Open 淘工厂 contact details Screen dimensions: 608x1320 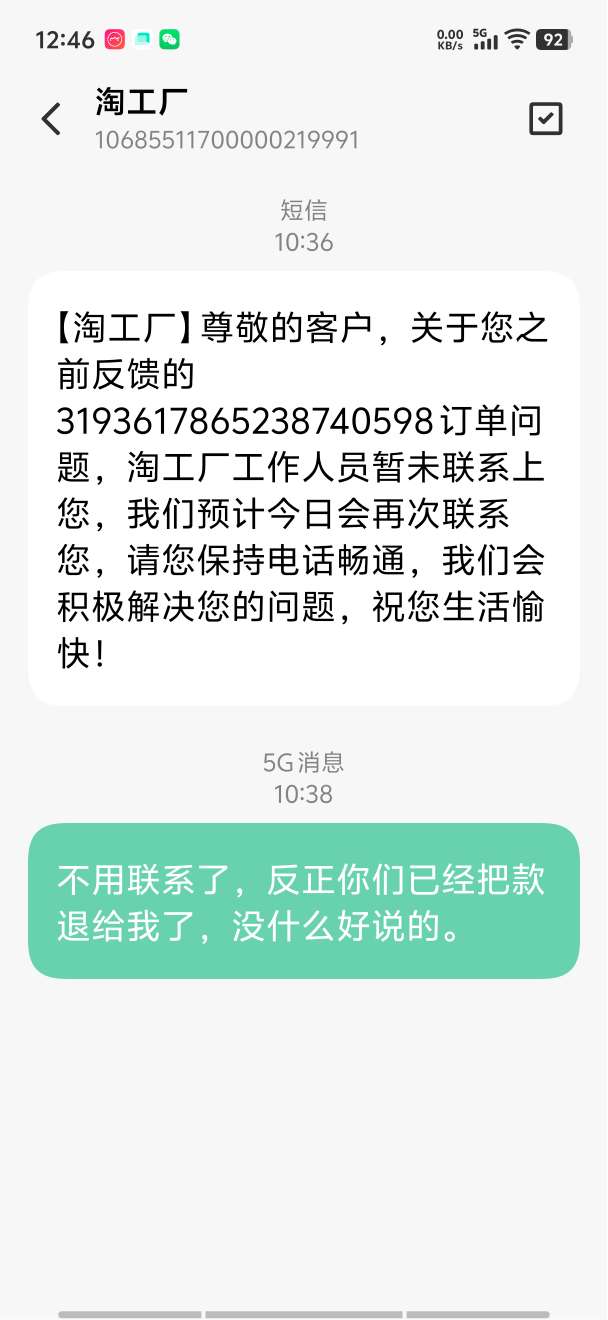pos(142,102)
